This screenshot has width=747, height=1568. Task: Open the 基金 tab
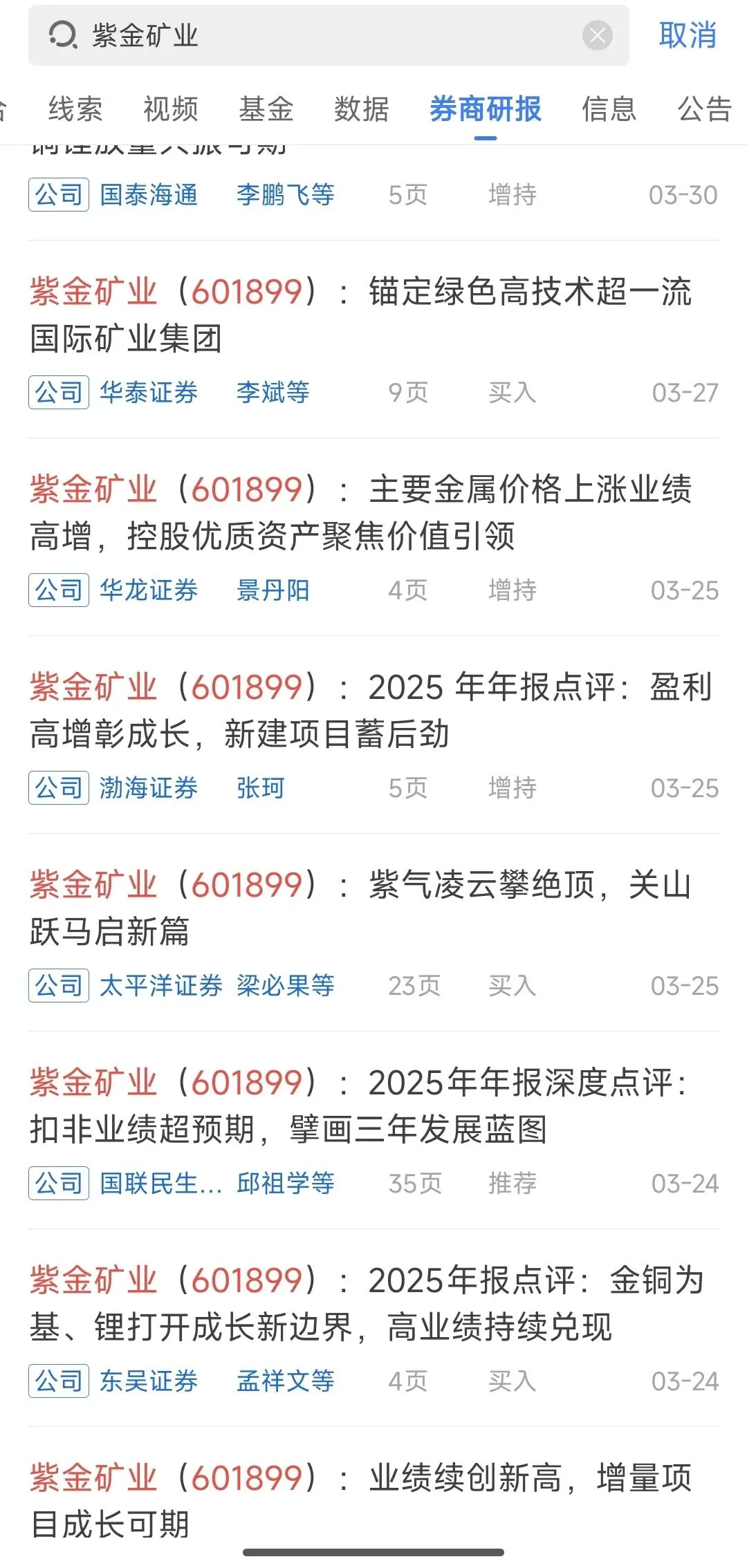[266, 109]
